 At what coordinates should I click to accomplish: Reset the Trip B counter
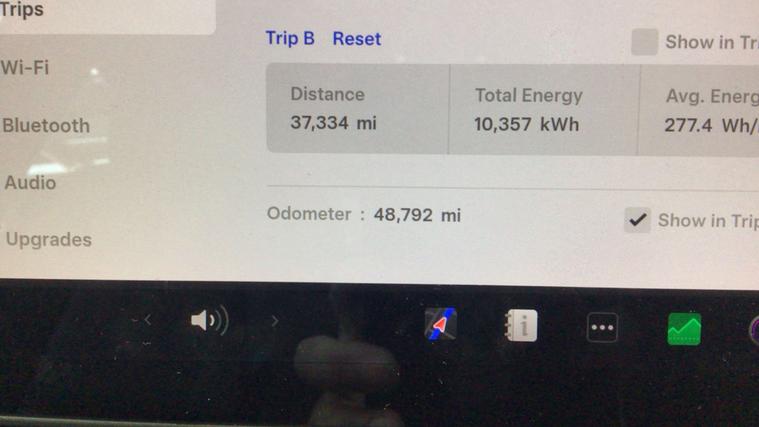357,39
